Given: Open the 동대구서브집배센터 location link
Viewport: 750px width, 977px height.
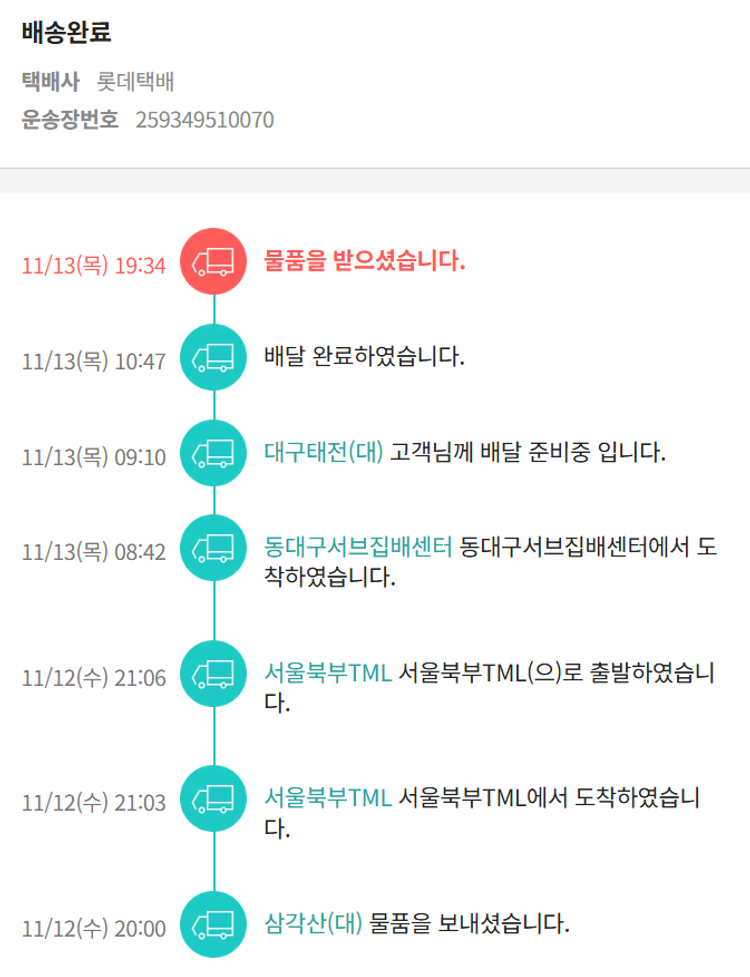Looking at the screenshot, I should (359, 548).
